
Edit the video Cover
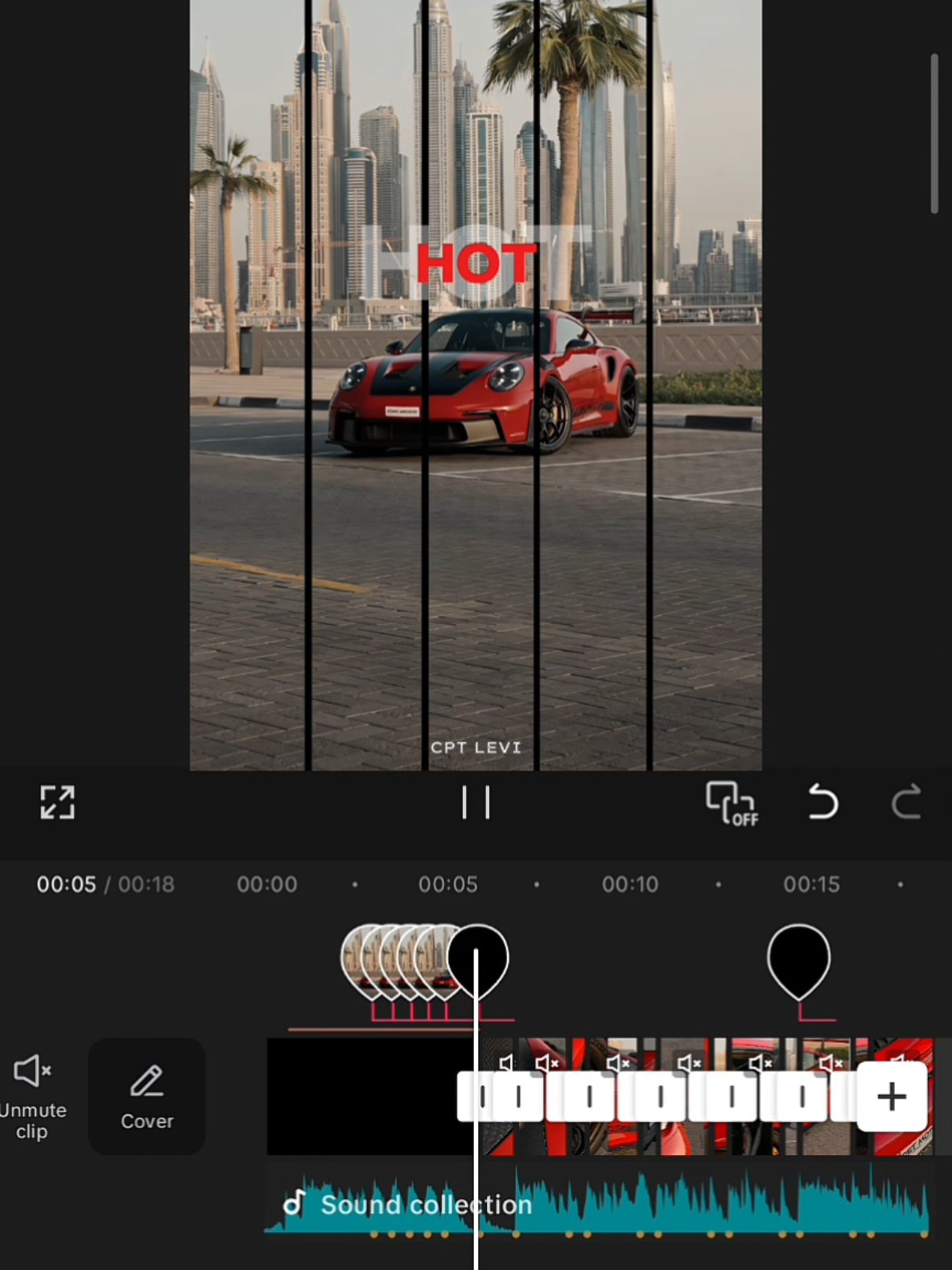(146, 1096)
